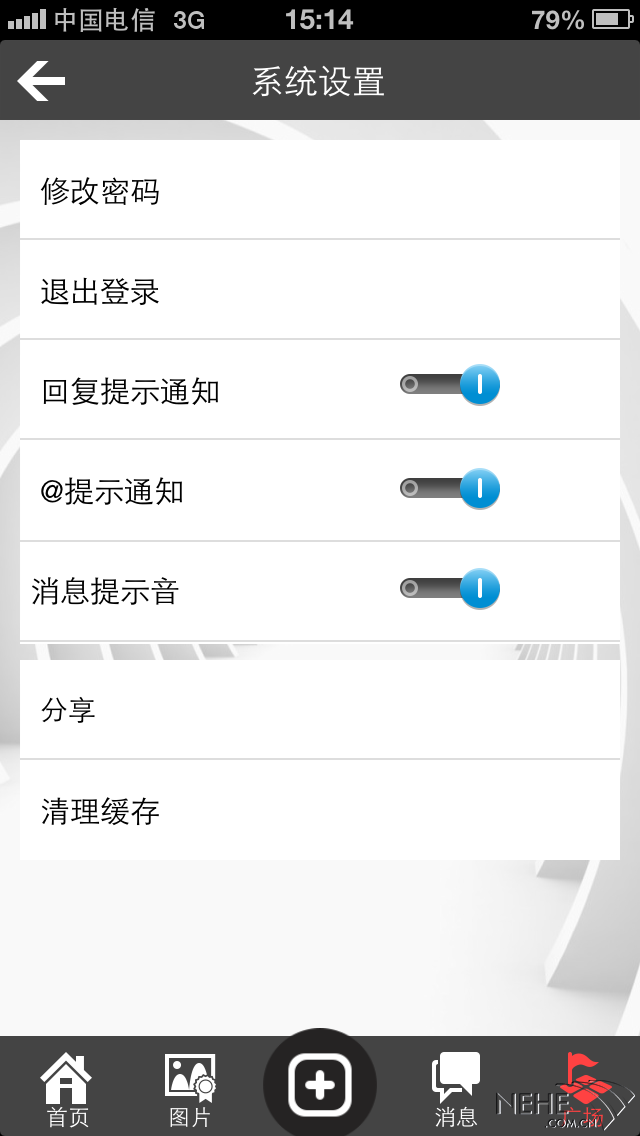Open 修改密码 to change password
This screenshot has width=640, height=1136.
[320, 190]
